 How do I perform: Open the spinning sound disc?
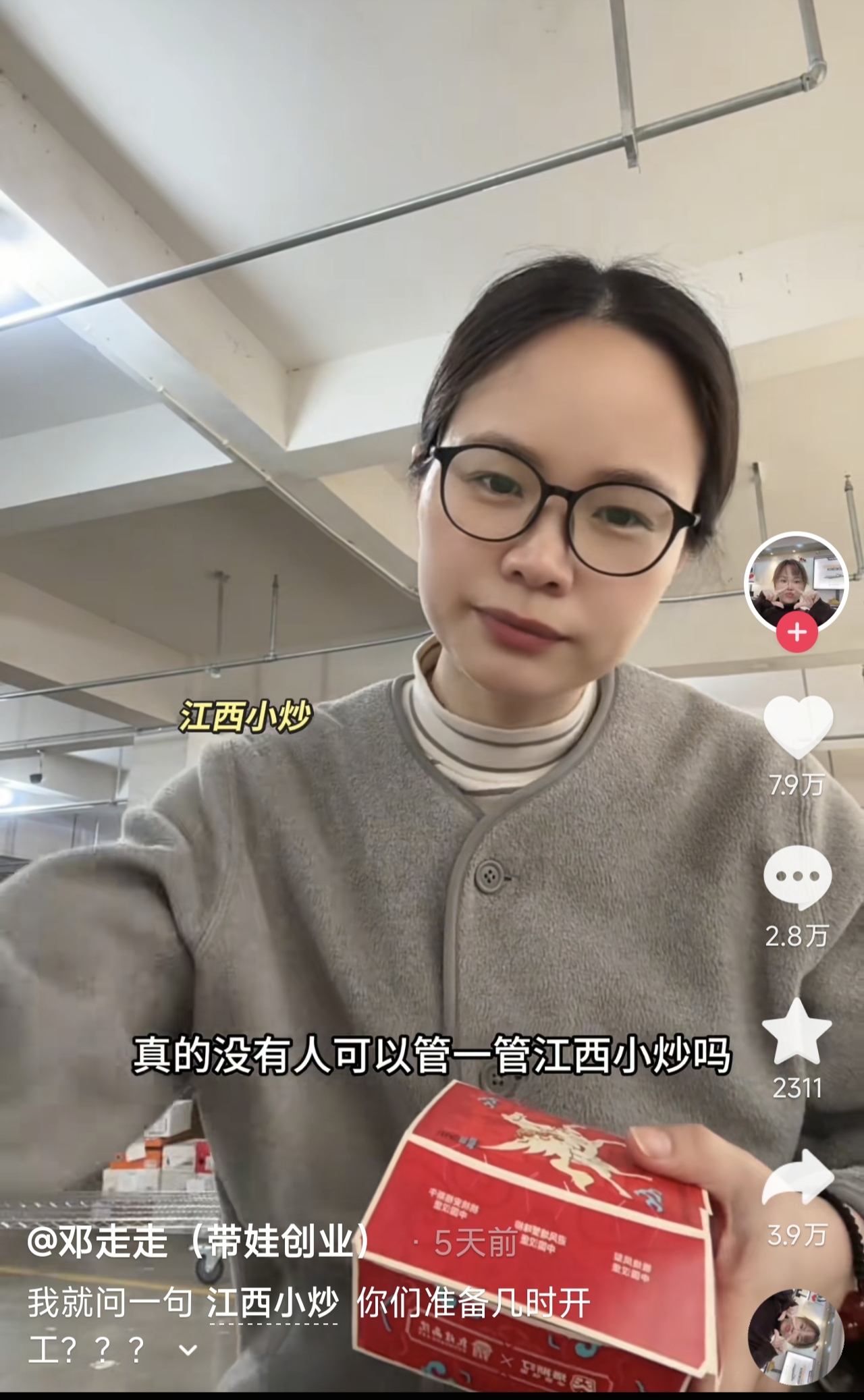pyautogui.click(x=796, y=1337)
